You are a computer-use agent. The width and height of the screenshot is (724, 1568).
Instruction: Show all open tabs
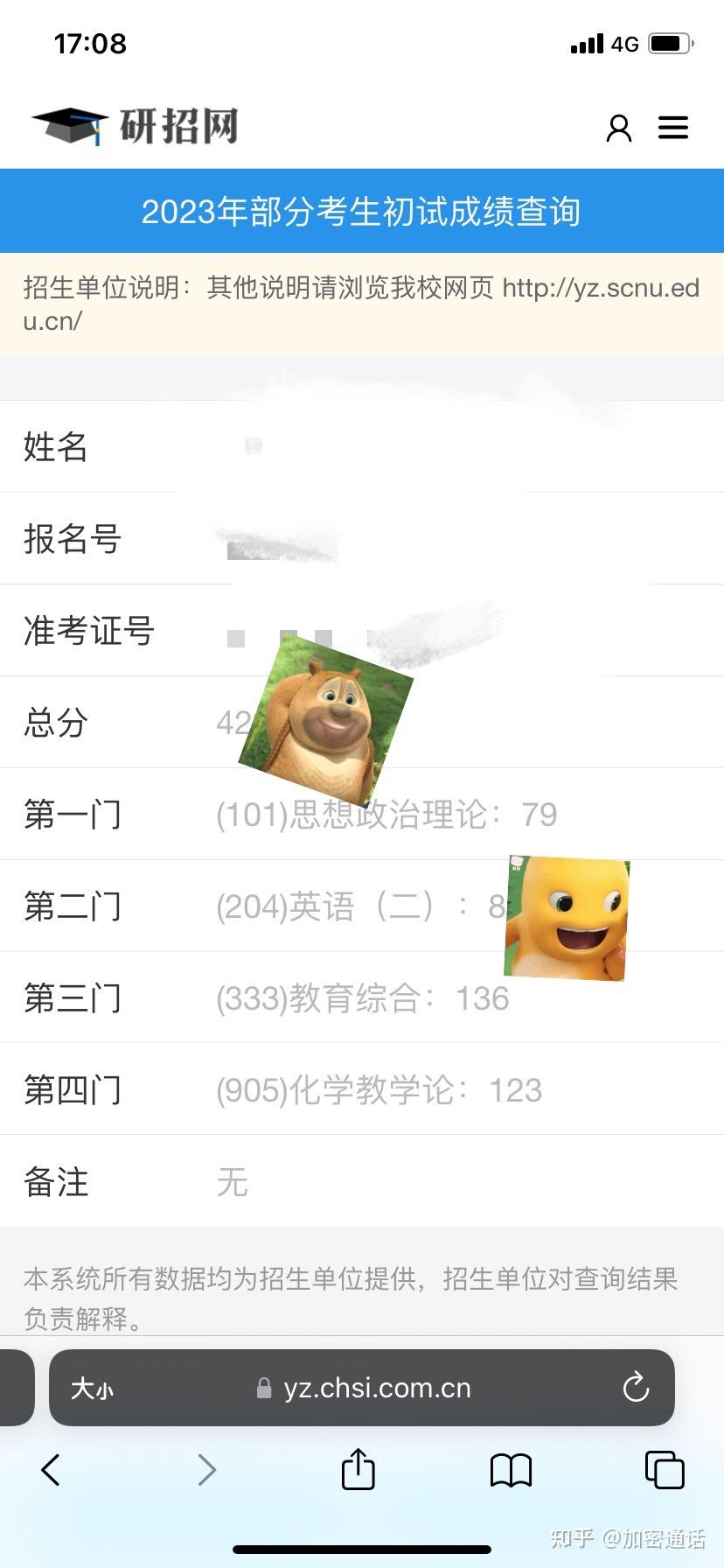[x=665, y=1469]
